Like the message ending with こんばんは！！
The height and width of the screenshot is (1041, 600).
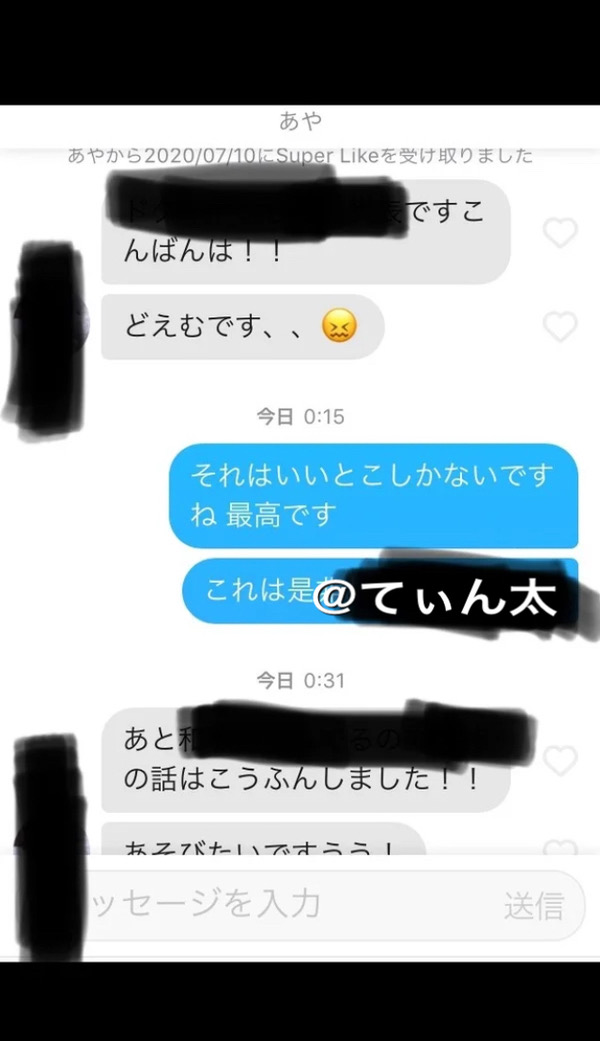560,232
